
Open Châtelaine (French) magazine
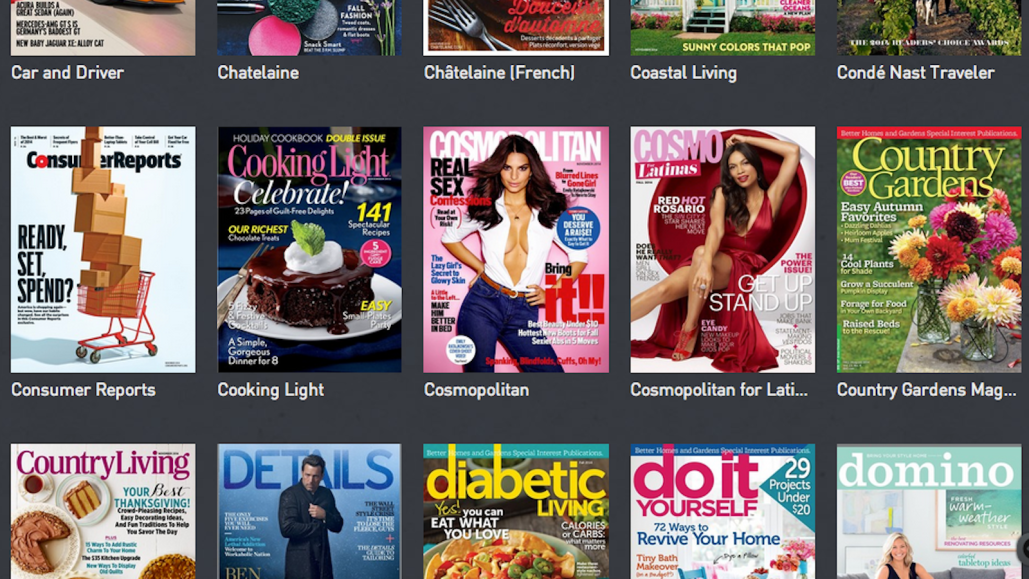click(516, 28)
